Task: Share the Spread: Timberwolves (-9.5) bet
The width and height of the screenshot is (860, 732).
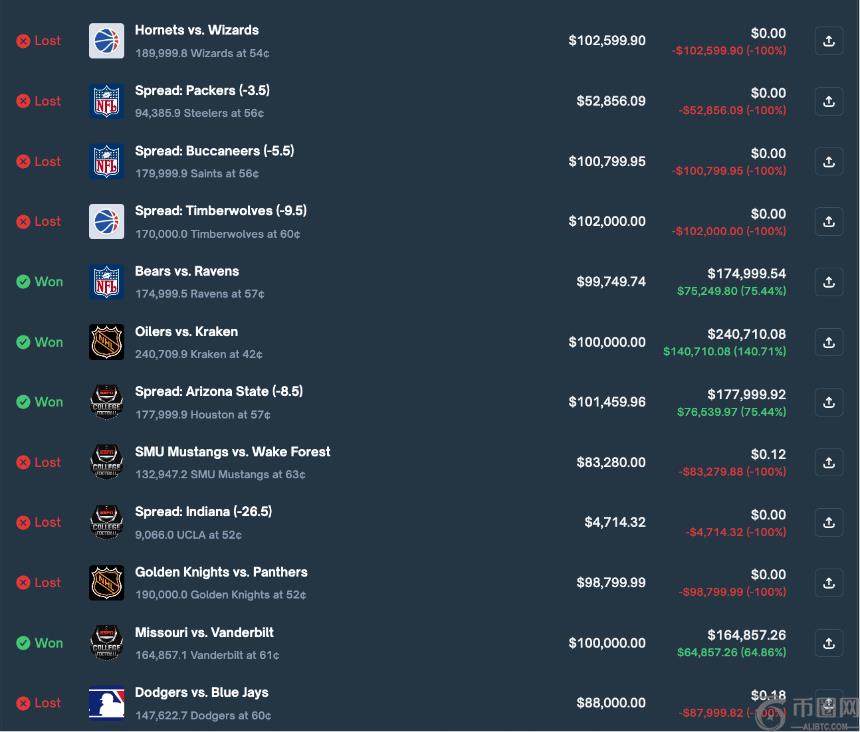Action: [x=828, y=221]
